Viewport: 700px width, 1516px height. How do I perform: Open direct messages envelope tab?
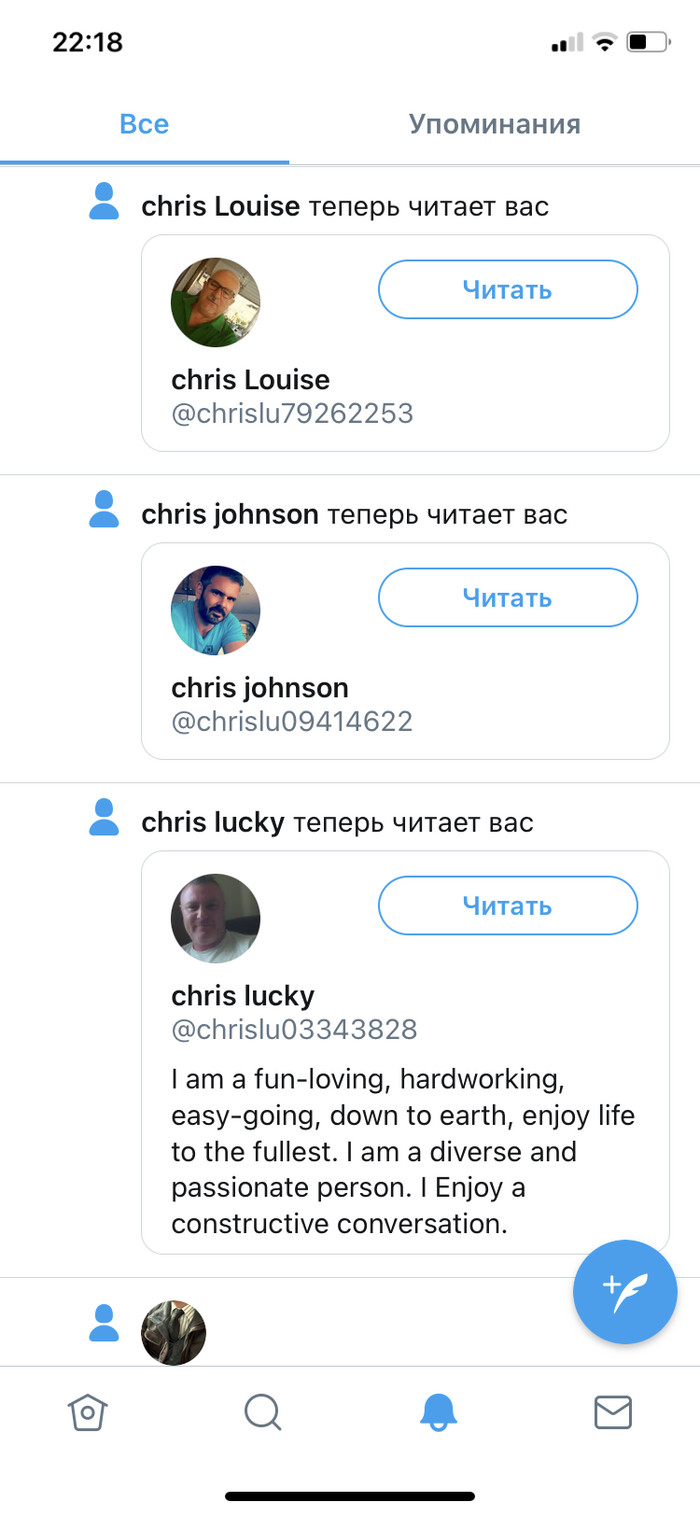tap(612, 1413)
